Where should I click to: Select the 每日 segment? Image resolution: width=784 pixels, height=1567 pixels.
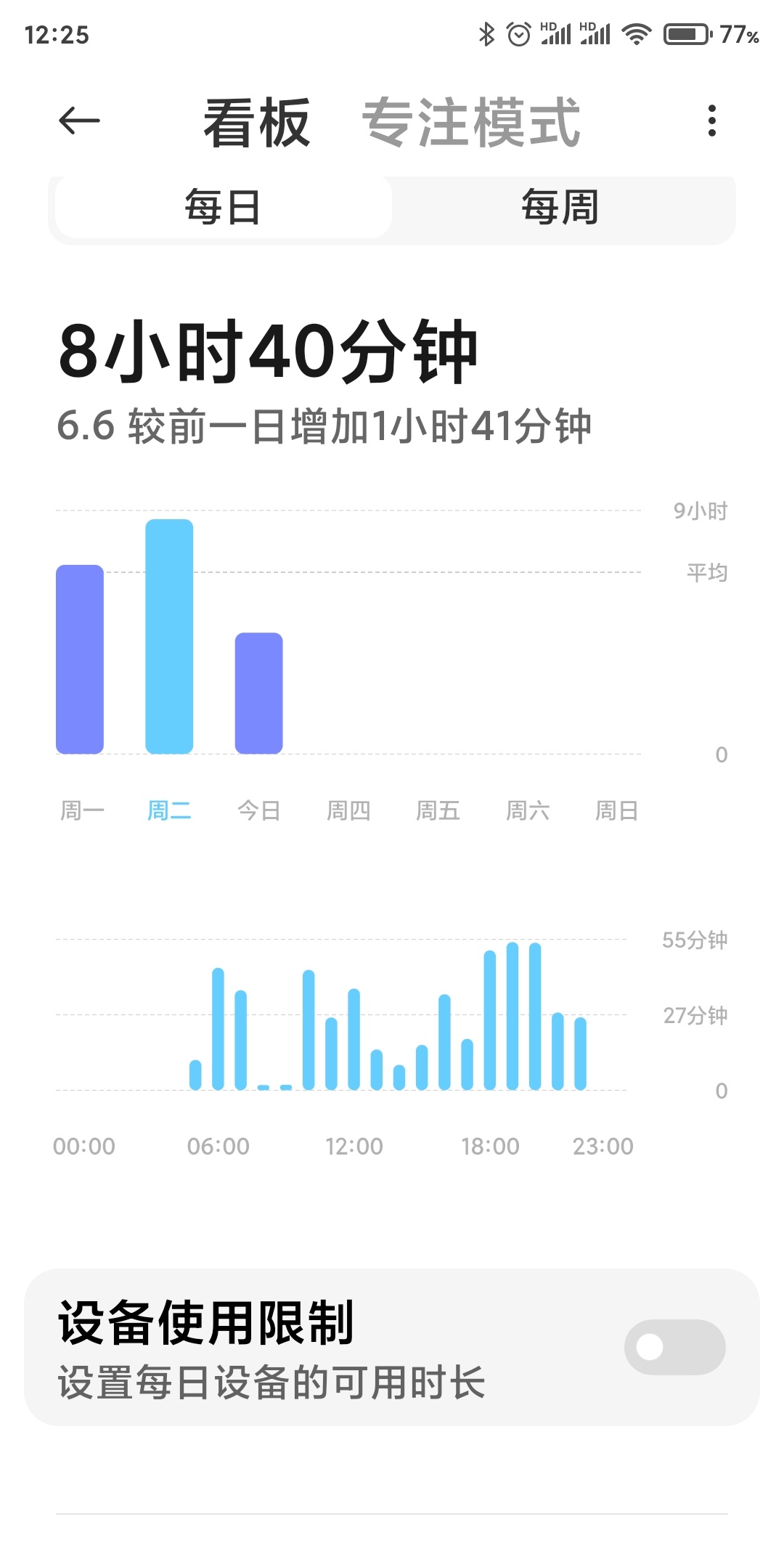224,207
